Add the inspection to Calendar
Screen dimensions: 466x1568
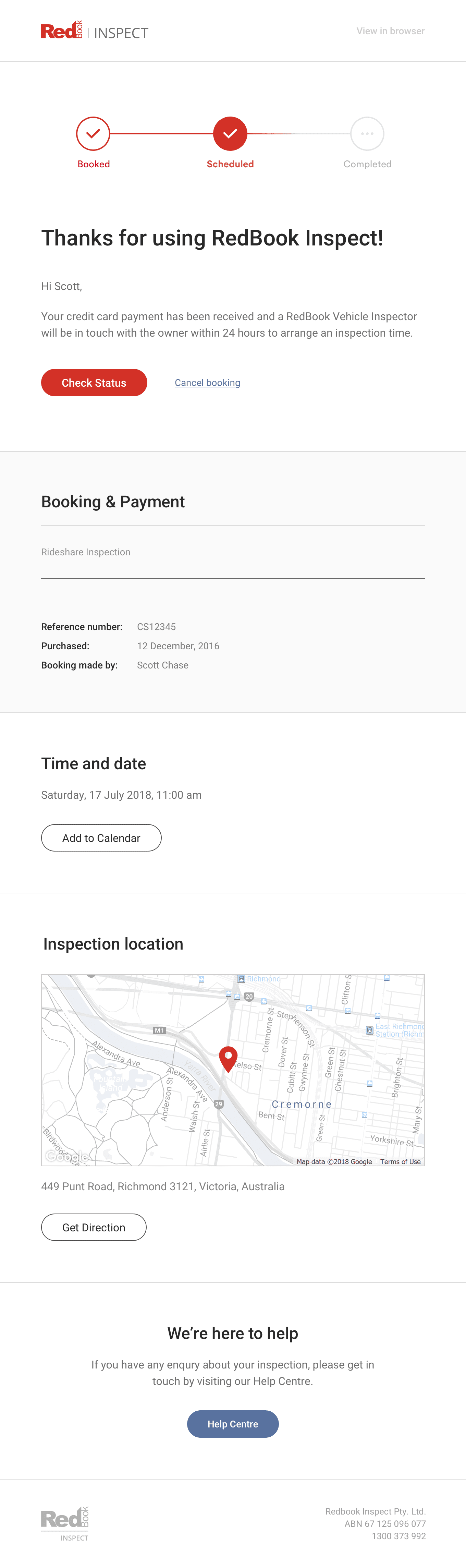(x=101, y=838)
